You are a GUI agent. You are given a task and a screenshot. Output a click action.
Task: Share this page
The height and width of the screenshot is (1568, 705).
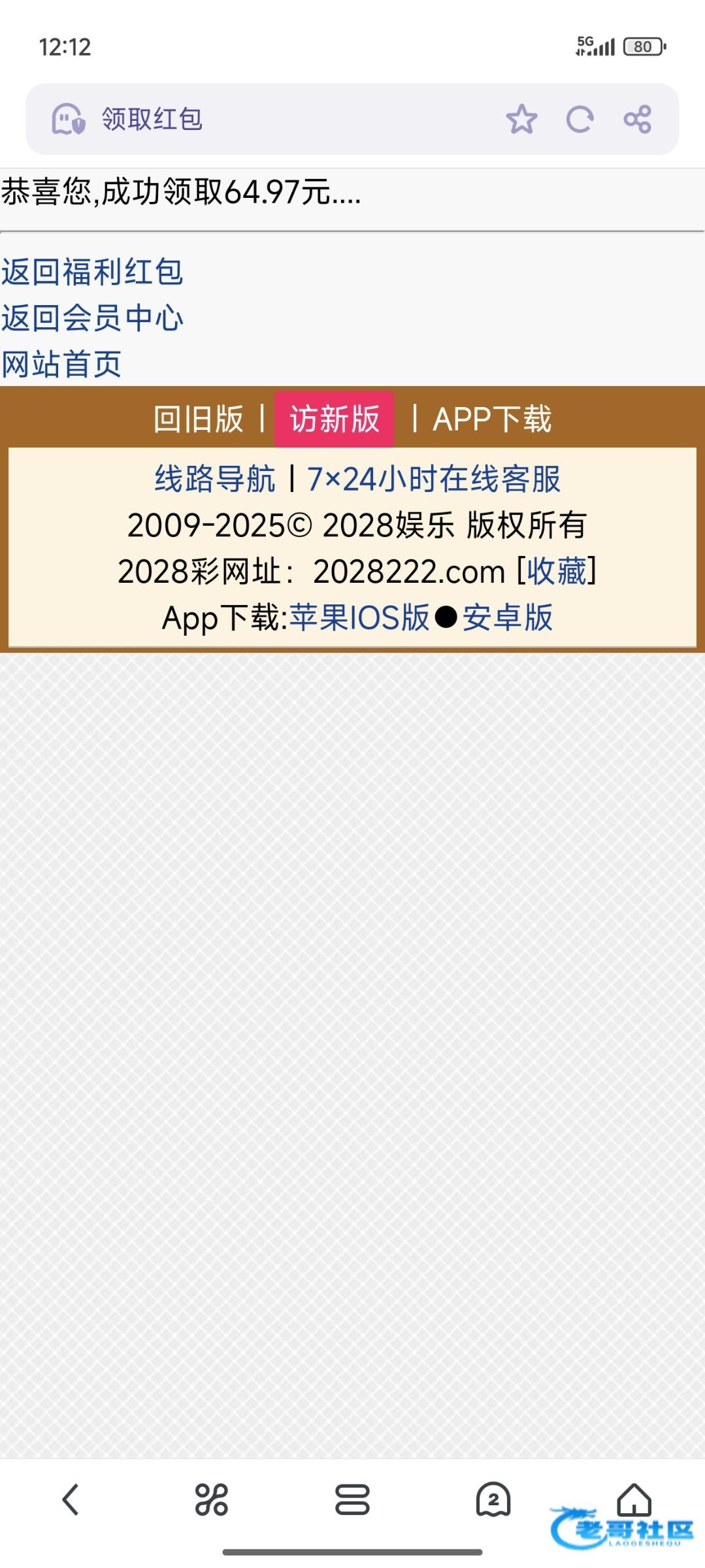coord(638,120)
